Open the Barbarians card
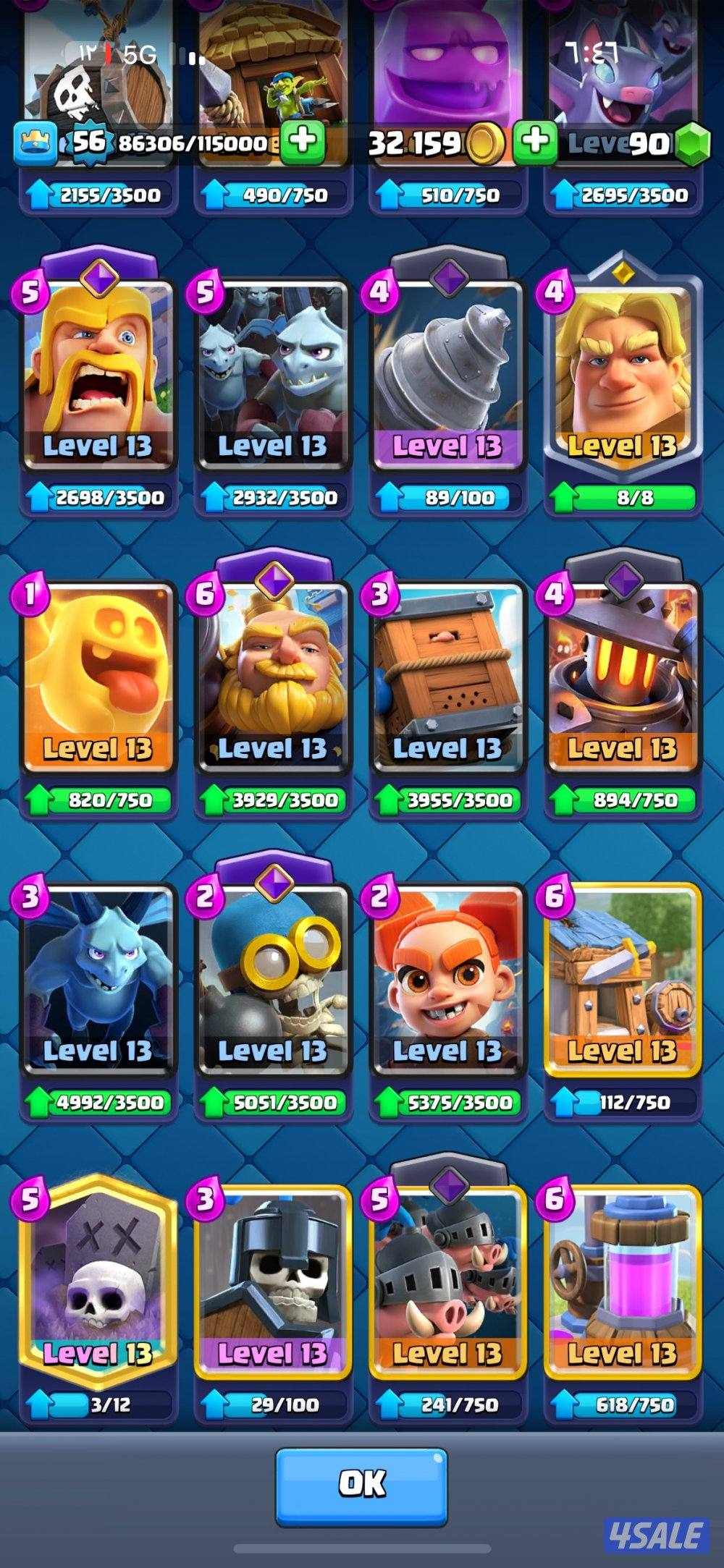Viewport: 724px width, 1568px height. pos(98,376)
